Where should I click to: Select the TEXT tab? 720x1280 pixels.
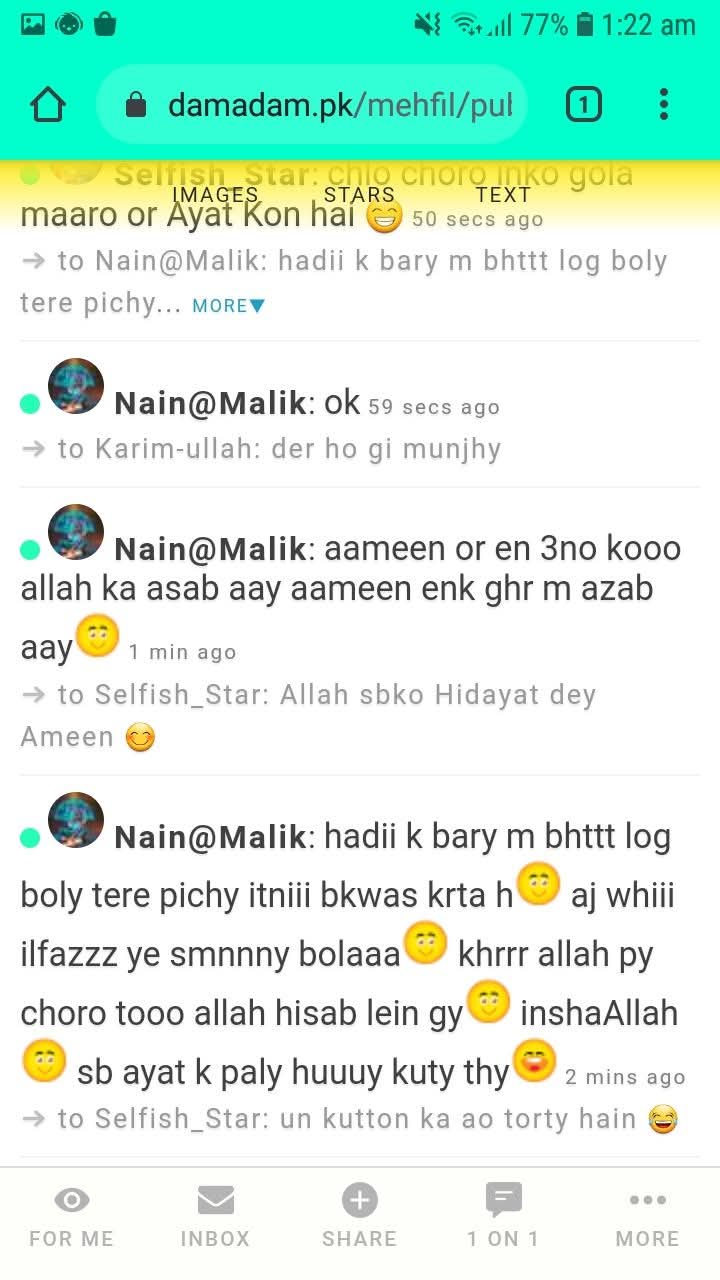(503, 195)
